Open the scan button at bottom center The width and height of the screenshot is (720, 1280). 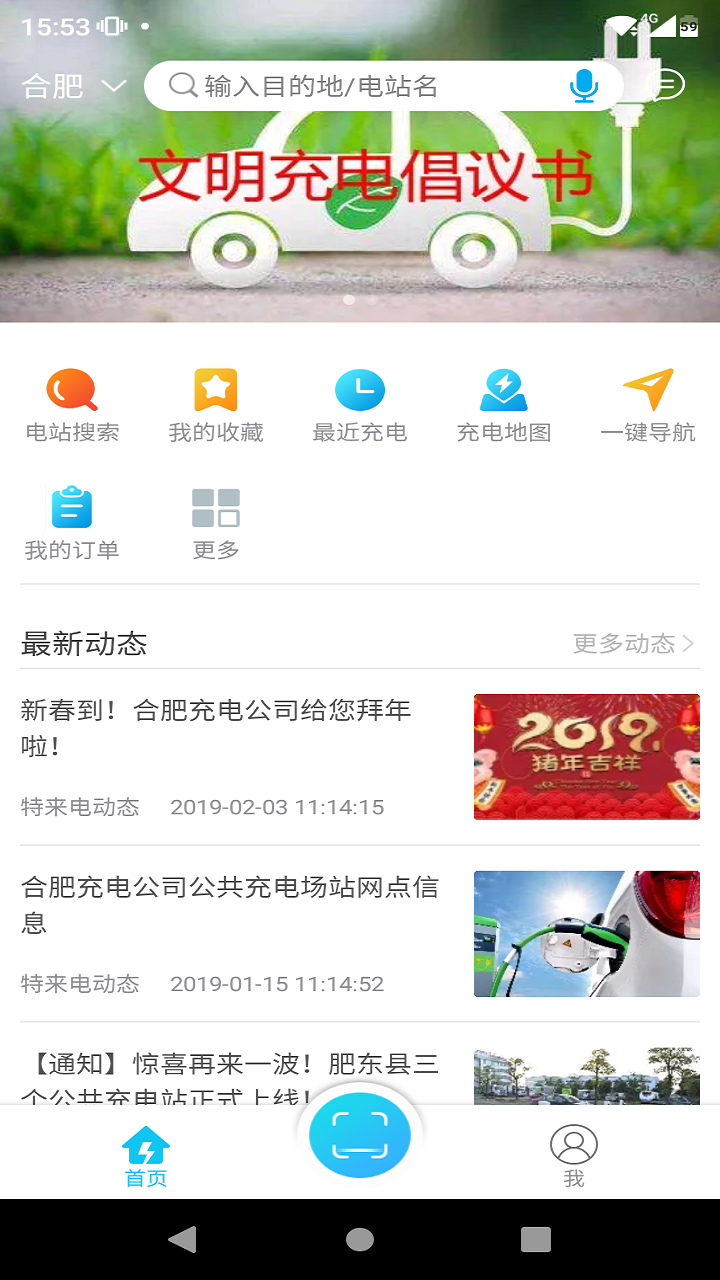point(360,1132)
